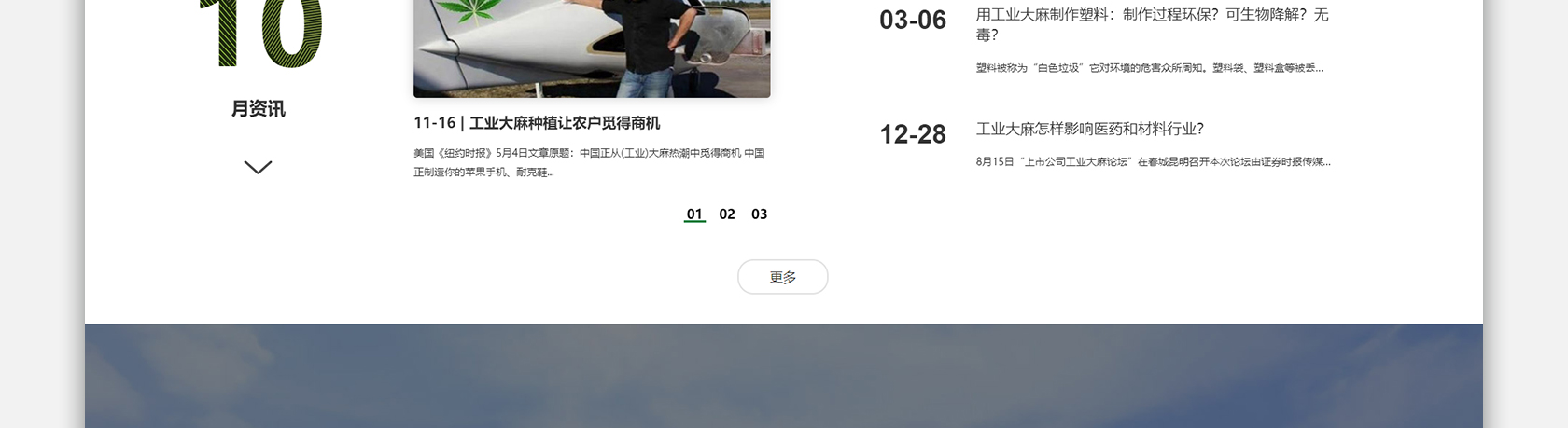Select page 01 of the carousel
The width and height of the screenshot is (1568, 428).
coord(694,214)
